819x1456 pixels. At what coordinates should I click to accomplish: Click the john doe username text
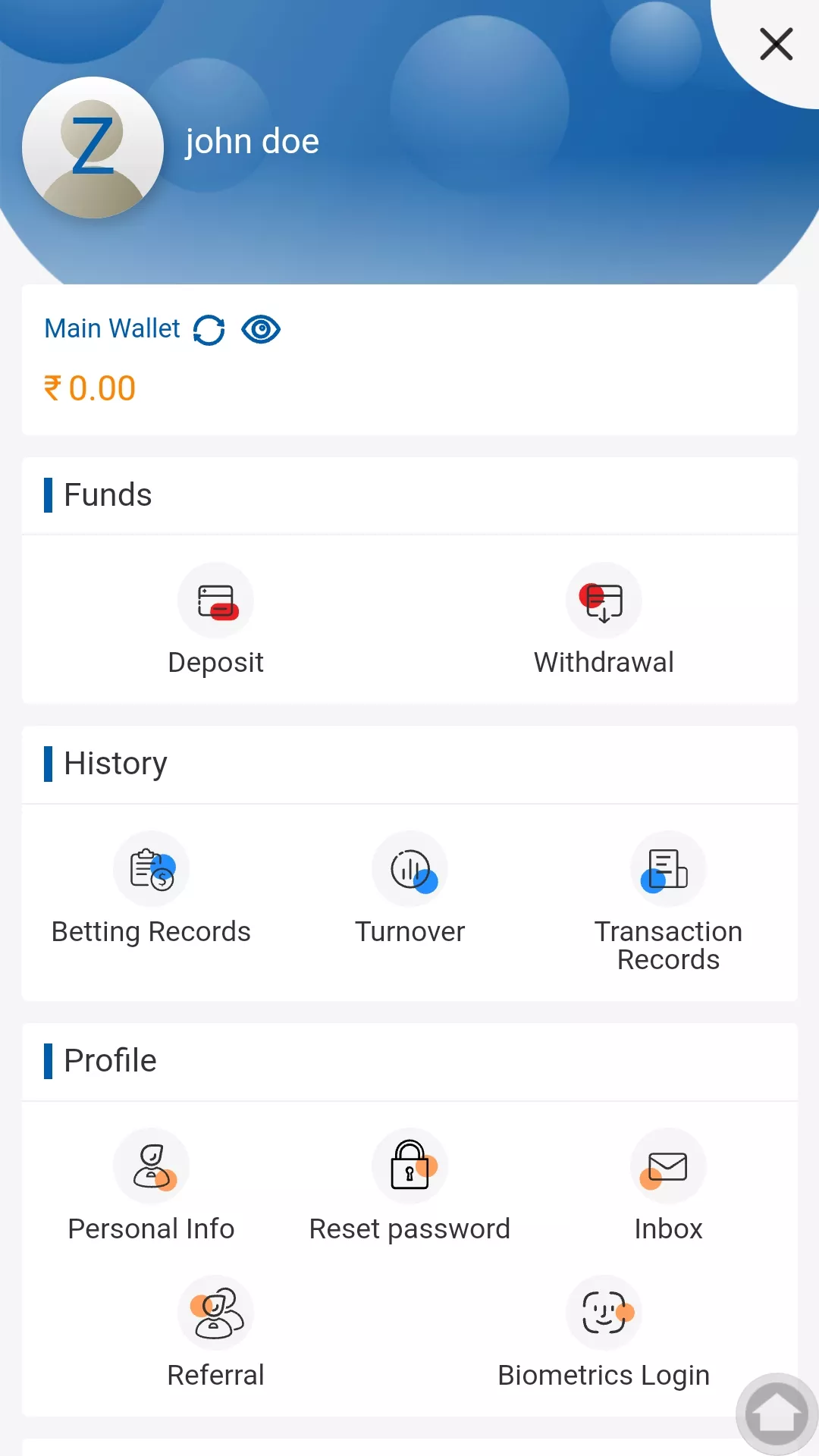252,141
